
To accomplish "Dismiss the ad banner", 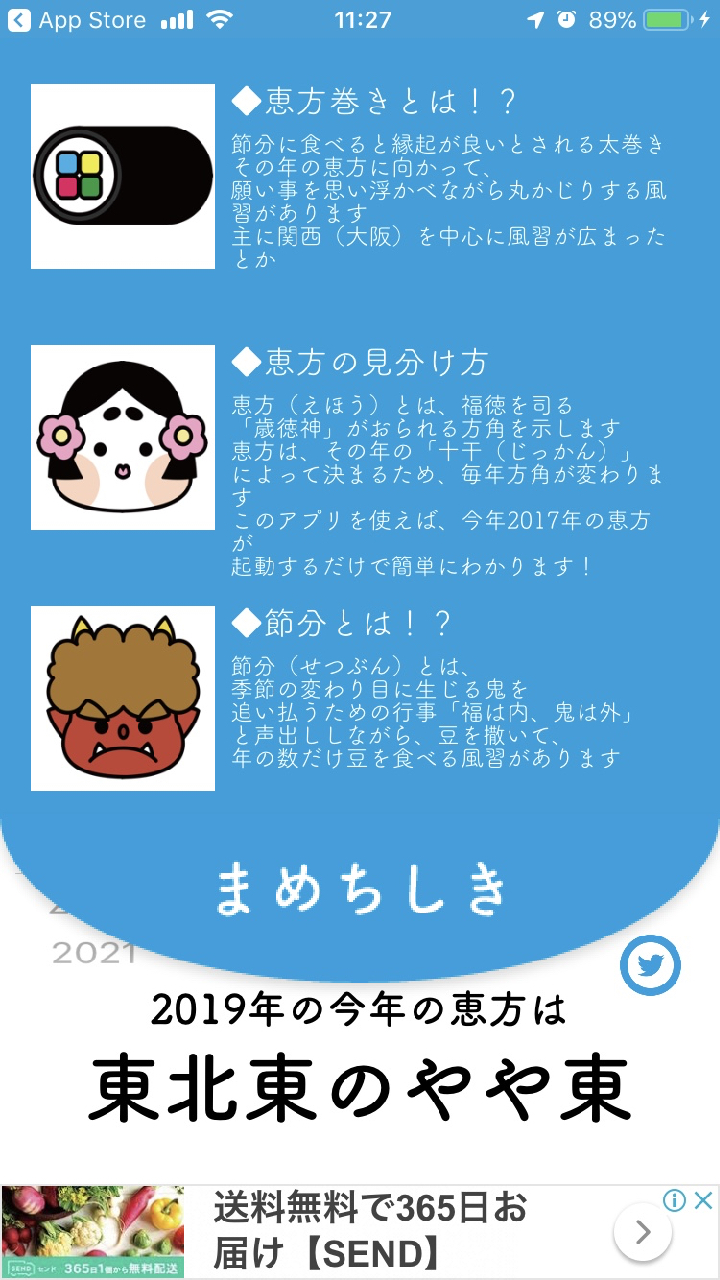I will coord(704,1200).
